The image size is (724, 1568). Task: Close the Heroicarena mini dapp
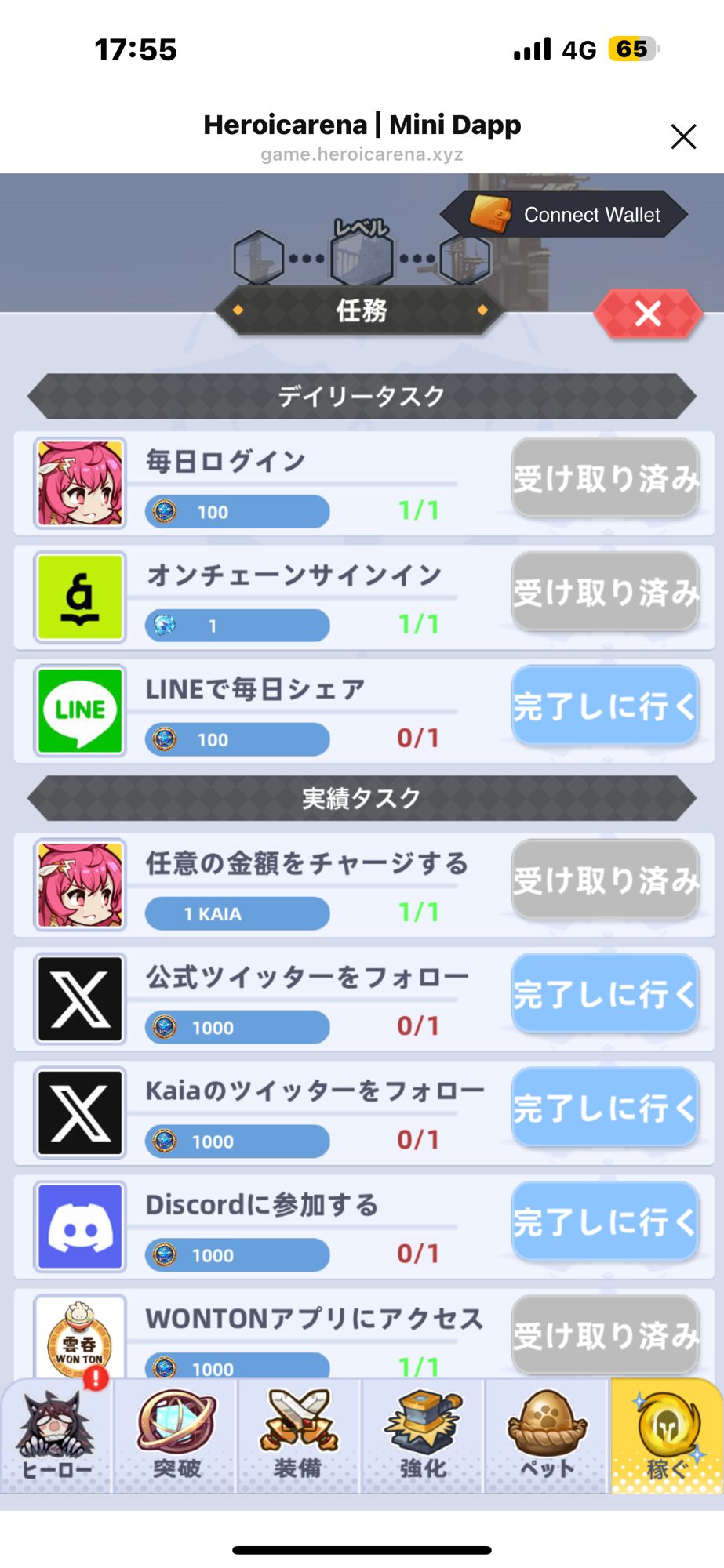coord(683,136)
